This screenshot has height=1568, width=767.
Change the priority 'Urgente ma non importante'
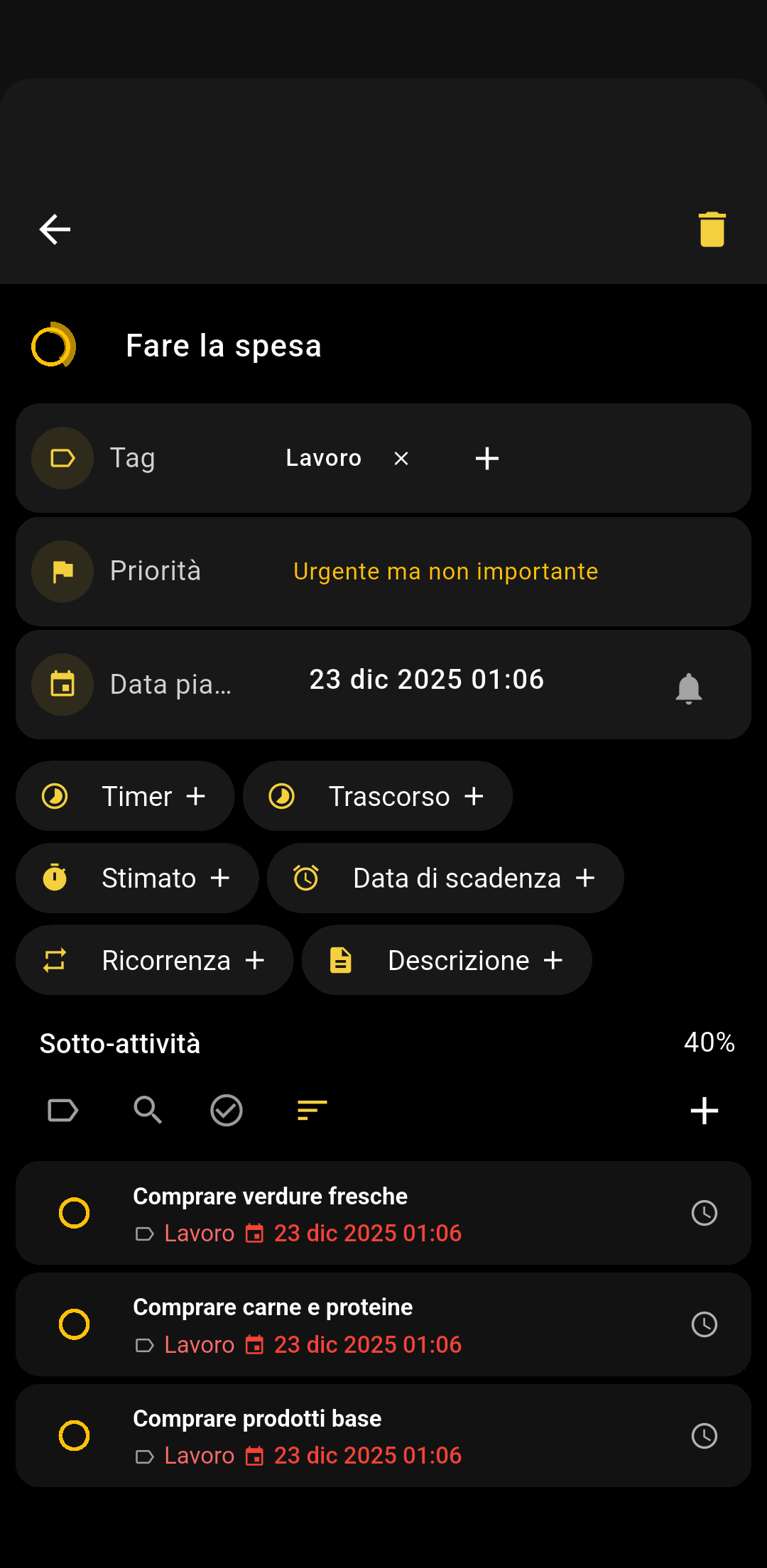pyautogui.click(x=445, y=572)
